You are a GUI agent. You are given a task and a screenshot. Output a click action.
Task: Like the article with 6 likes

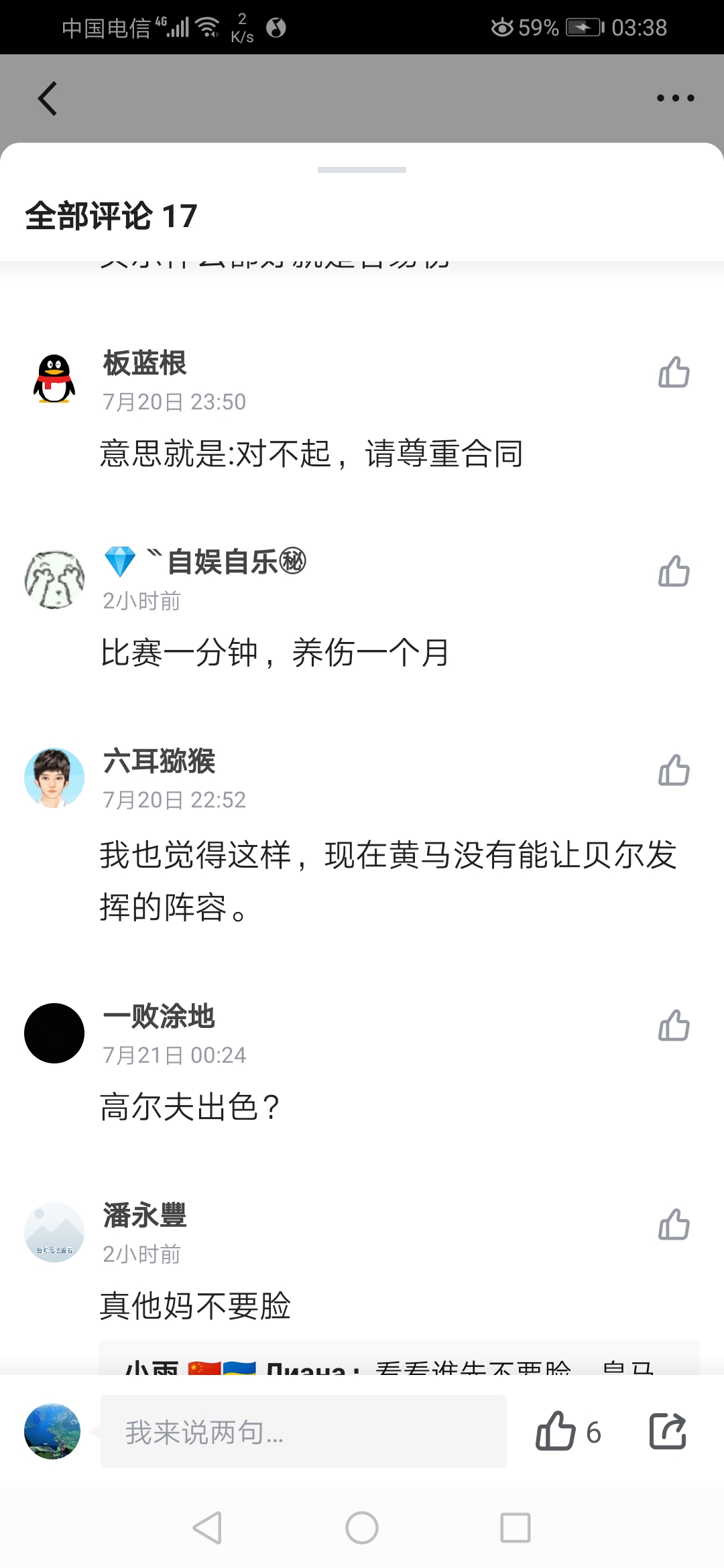click(x=556, y=1431)
